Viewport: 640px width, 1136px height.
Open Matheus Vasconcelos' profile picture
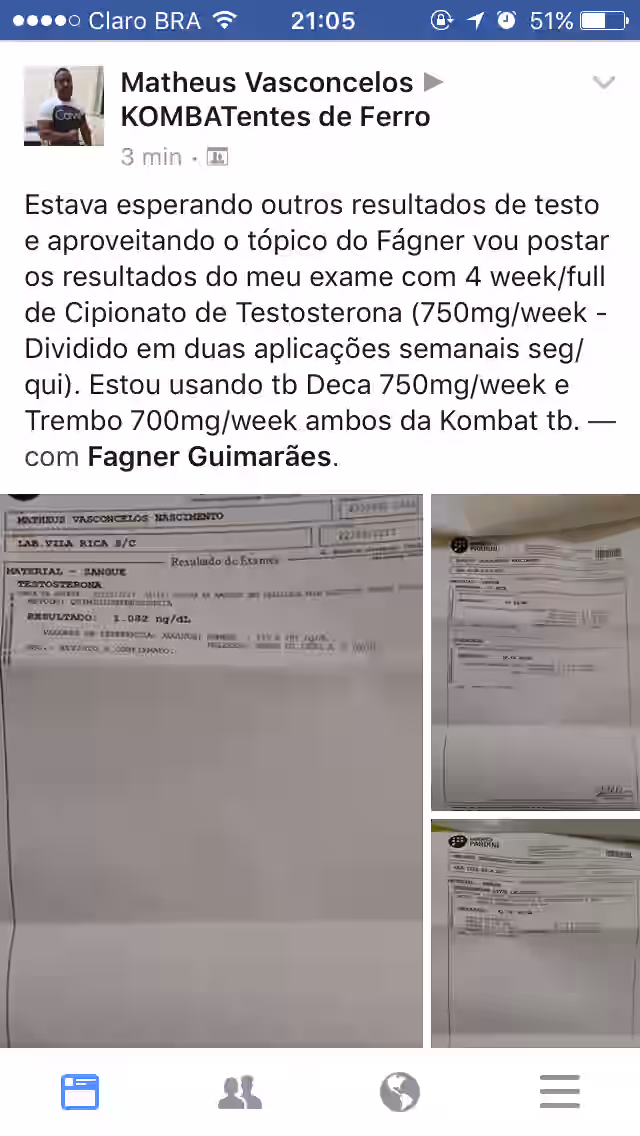(x=64, y=106)
